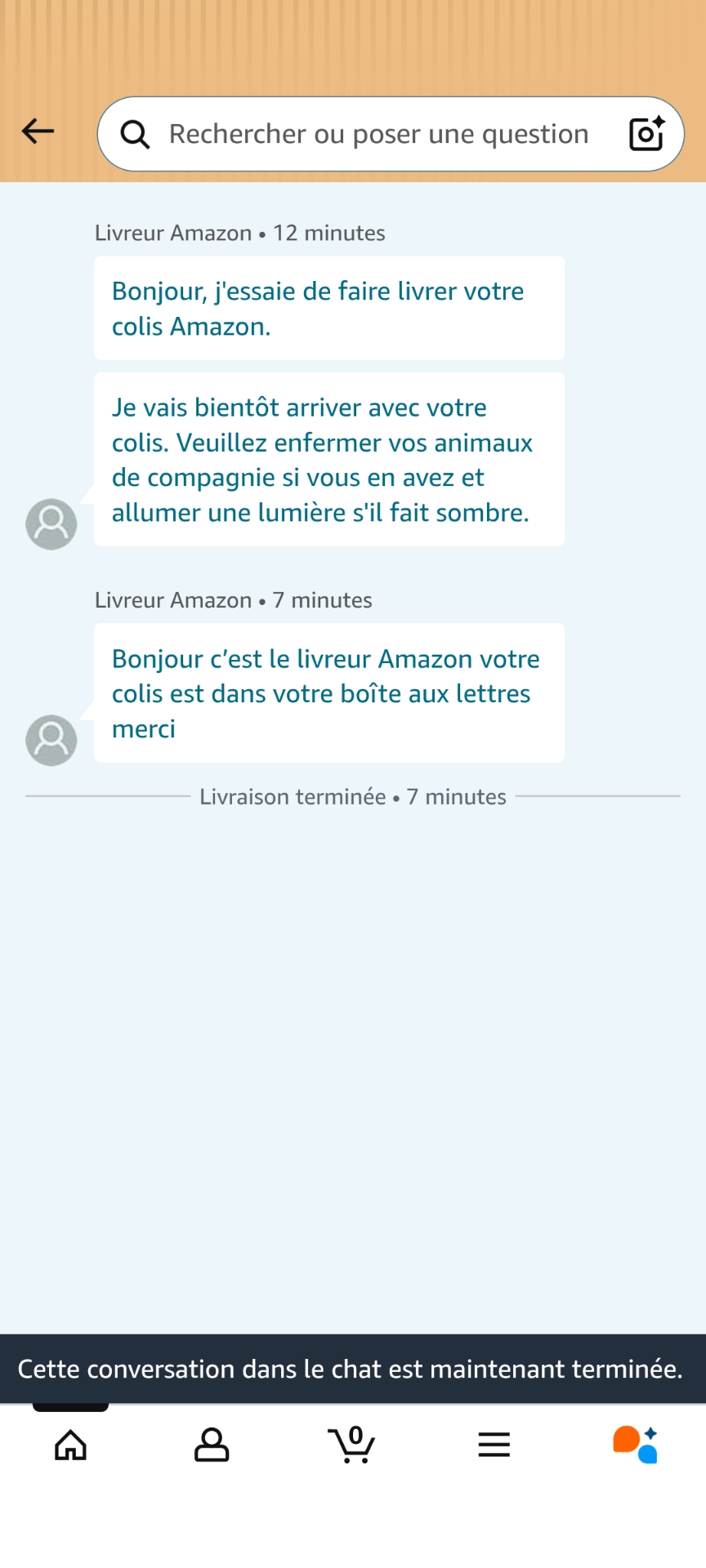View your shopping cart

click(353, 1444)
